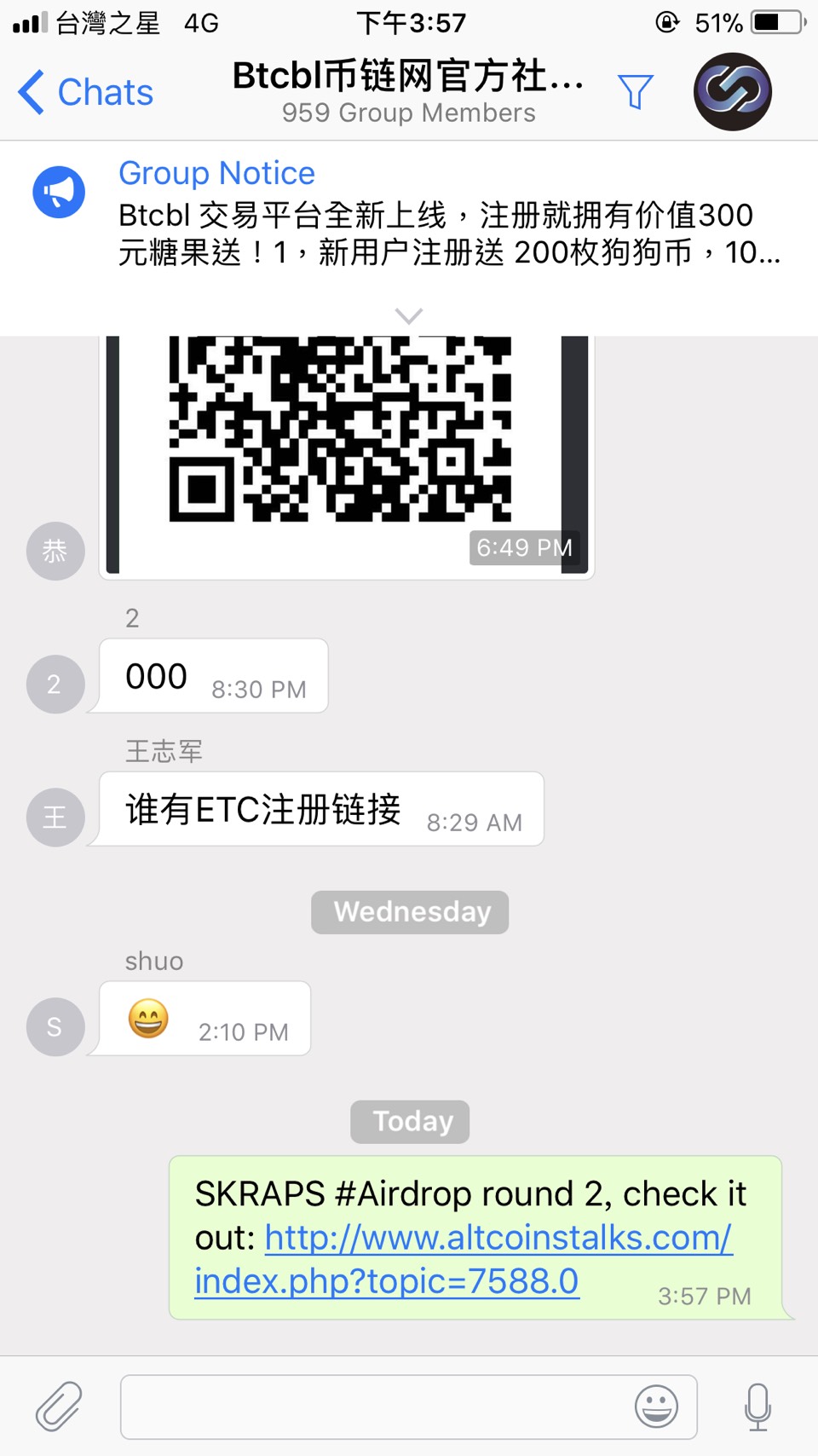The height and width of the screenshot is (1456, 818).
Task: Tap the microphone to record voice
Action: pos(758,1407)
